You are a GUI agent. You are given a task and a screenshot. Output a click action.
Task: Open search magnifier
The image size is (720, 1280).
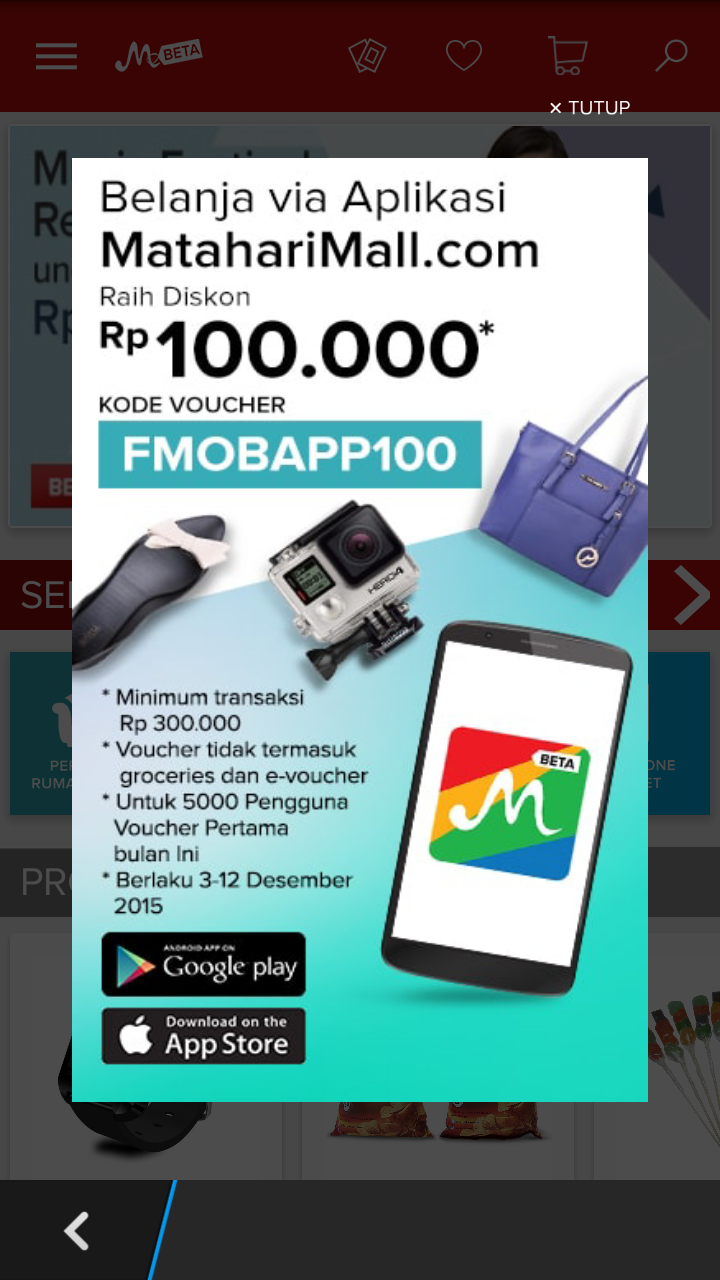coord(671,56)
